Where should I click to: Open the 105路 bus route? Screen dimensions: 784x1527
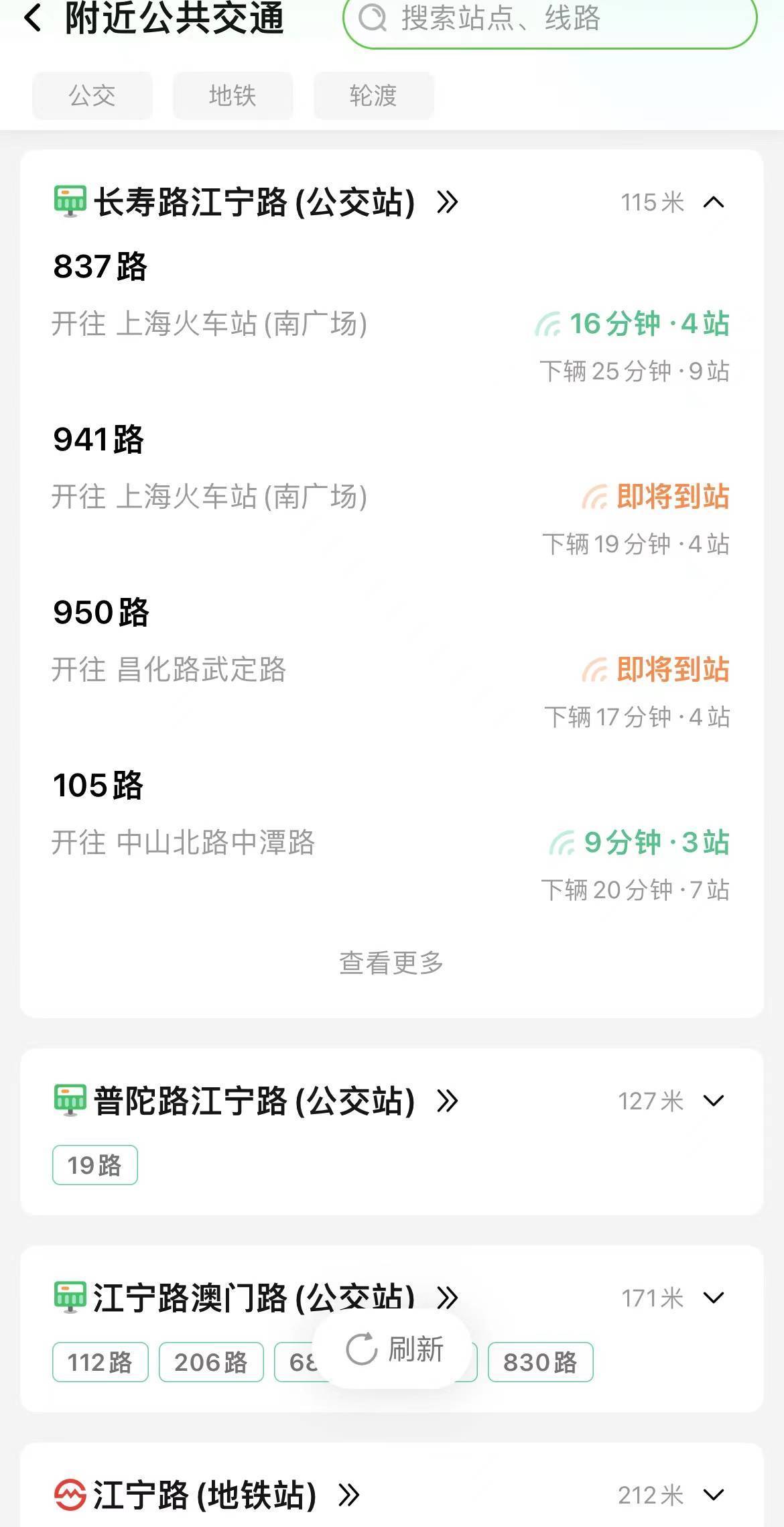point(99,786)
